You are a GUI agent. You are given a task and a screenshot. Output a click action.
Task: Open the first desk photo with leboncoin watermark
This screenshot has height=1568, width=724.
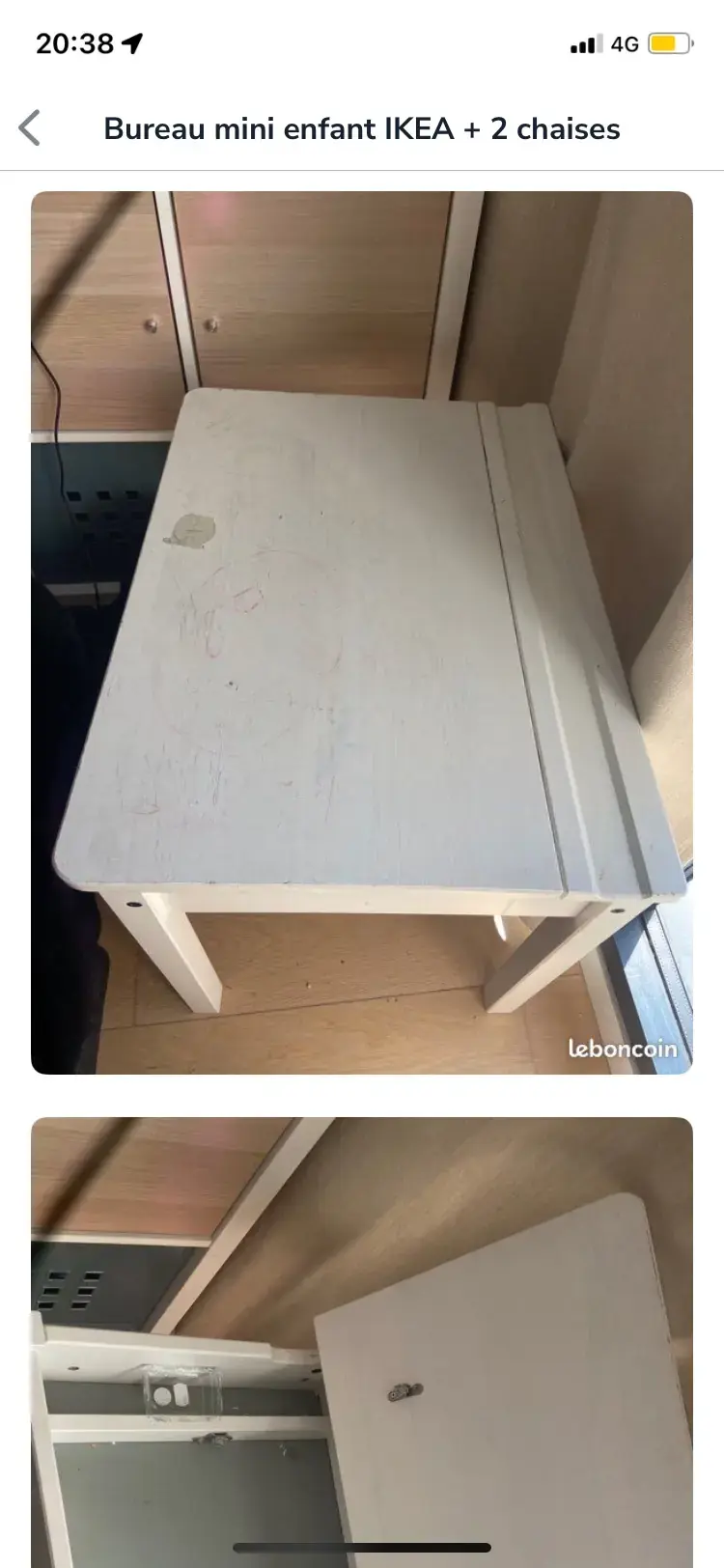point(362,632)
